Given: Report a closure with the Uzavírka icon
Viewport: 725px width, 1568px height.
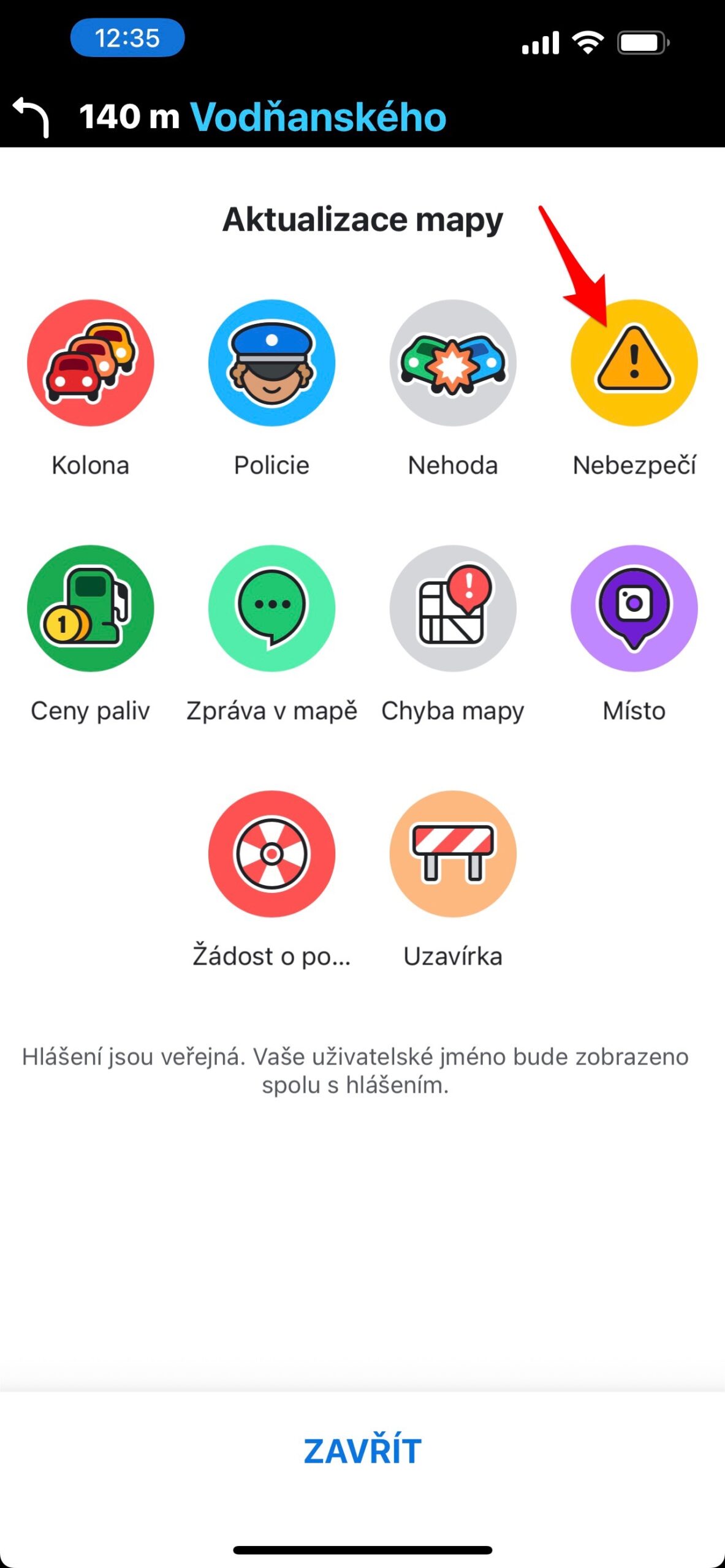Looking at the screenshot, I should click(453, 853).
